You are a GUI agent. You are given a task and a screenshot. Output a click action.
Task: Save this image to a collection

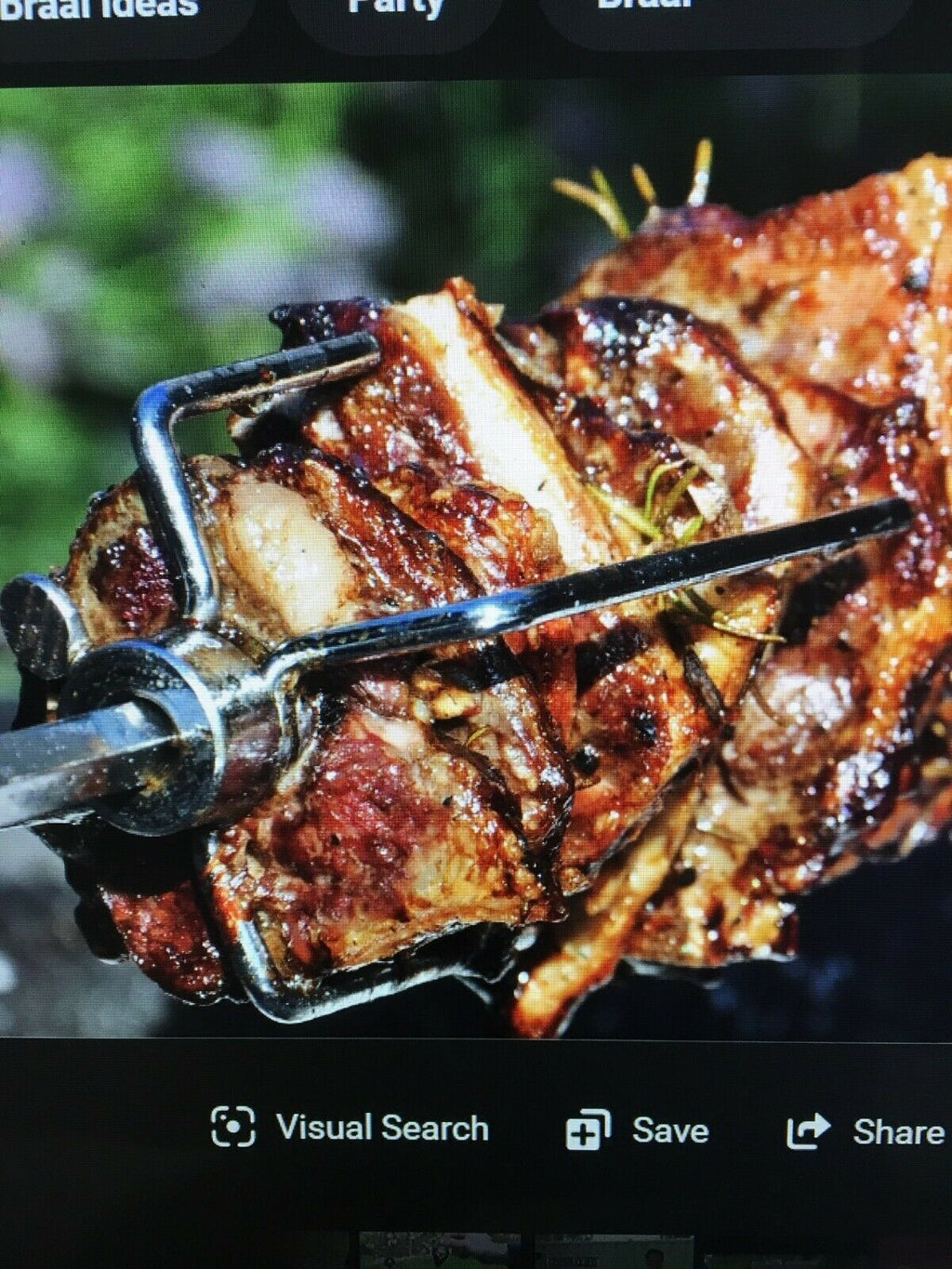[638, 1130]
